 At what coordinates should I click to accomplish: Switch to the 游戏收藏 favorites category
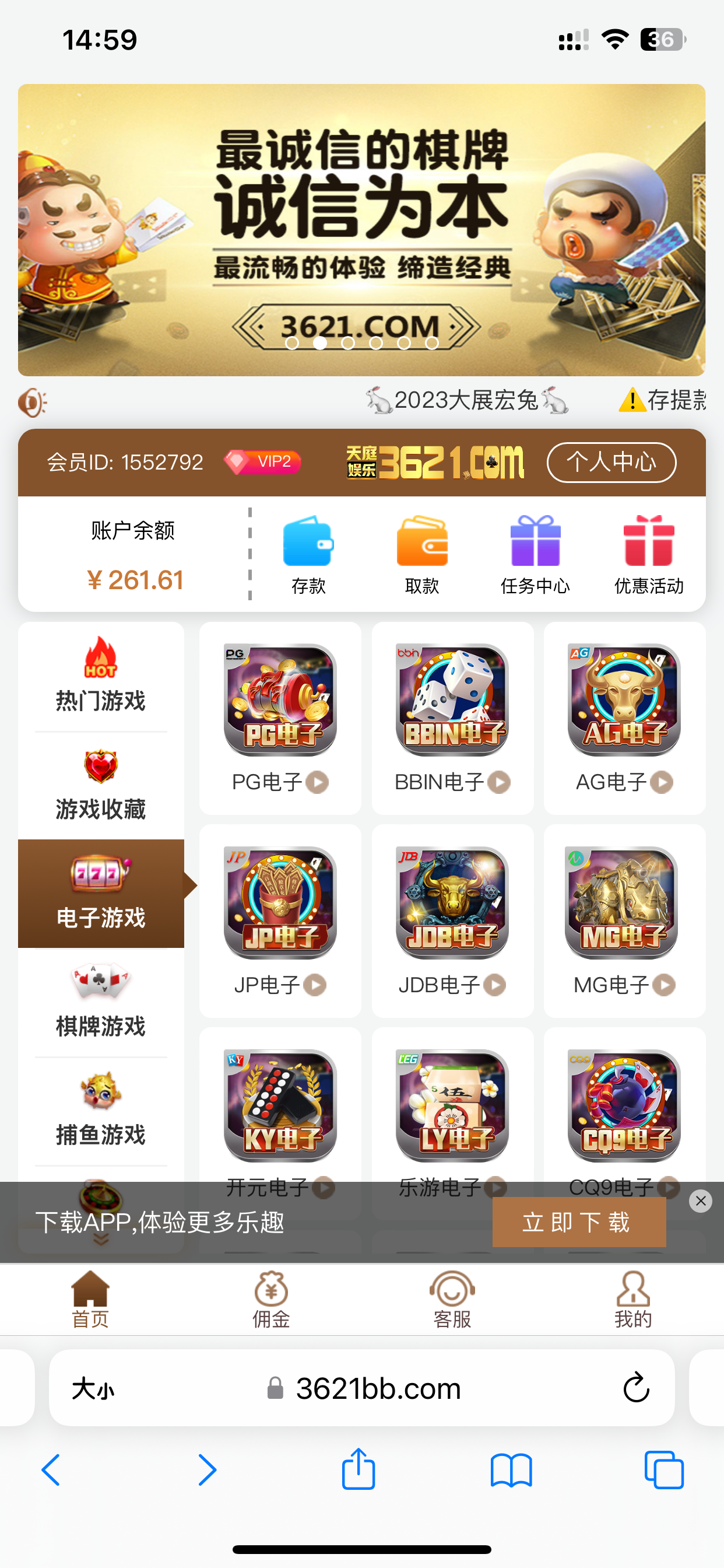(100, 783)
